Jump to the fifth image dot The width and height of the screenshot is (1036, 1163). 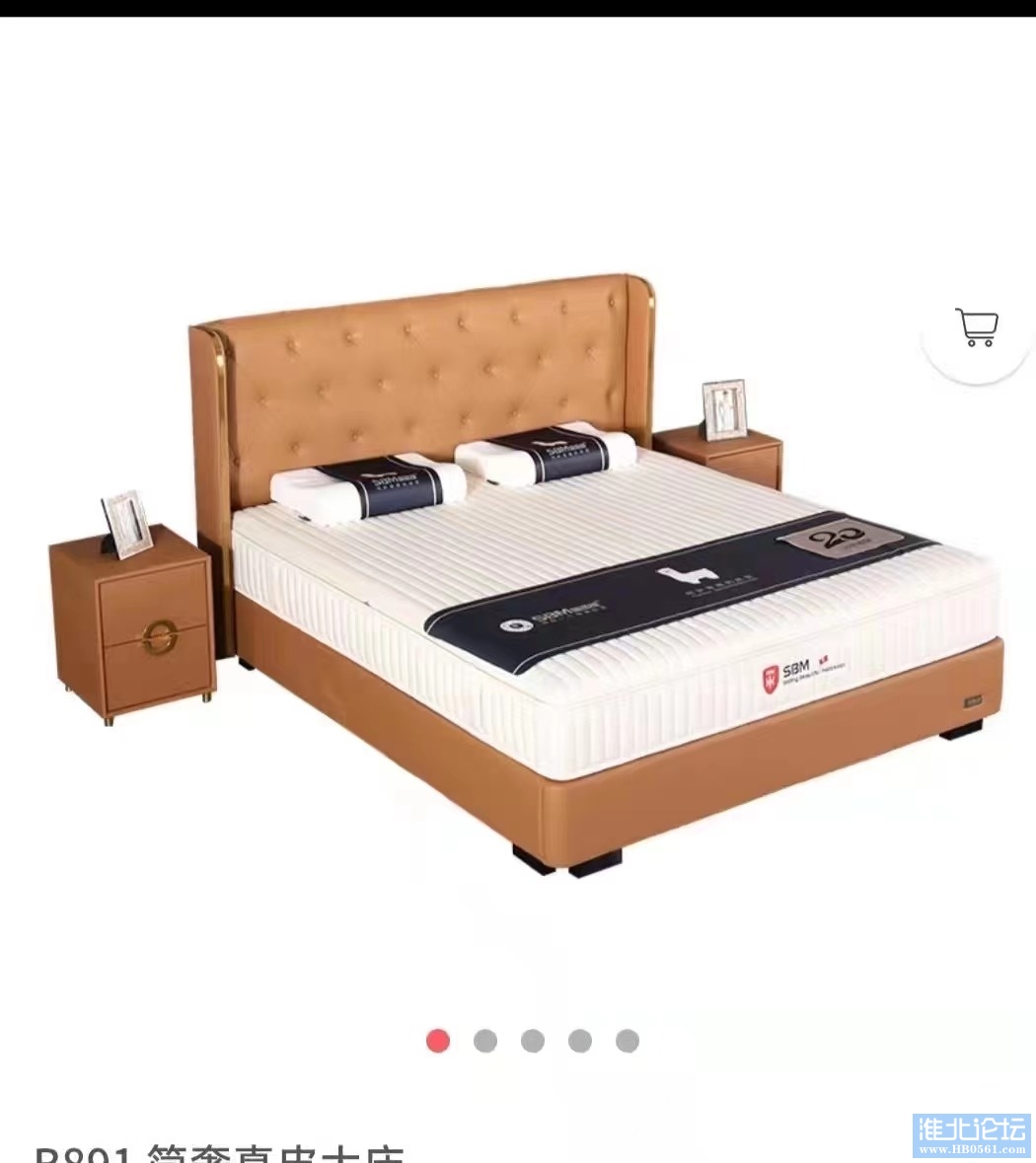[628, 1041]
